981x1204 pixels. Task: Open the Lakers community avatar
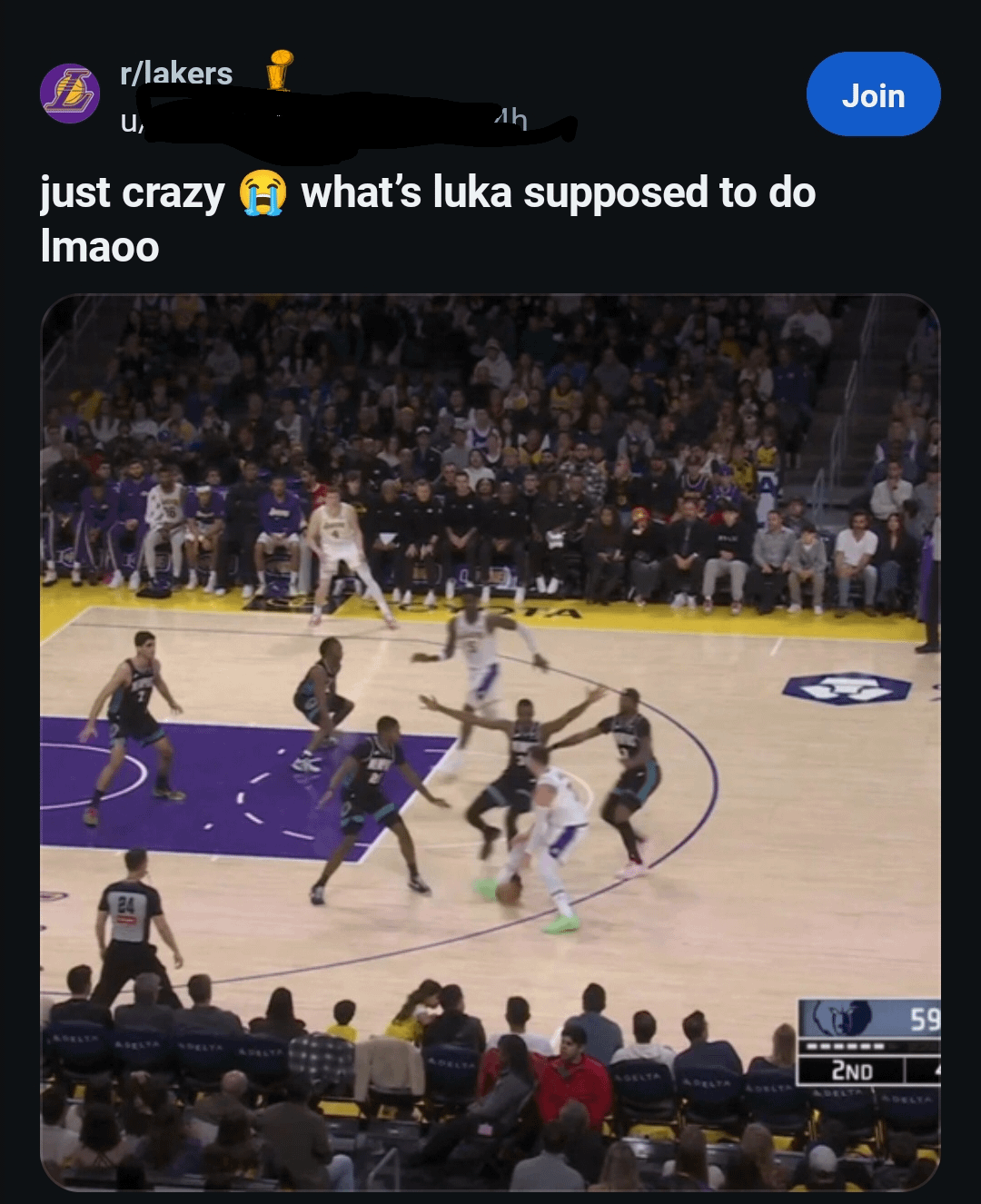click(70, 94)
